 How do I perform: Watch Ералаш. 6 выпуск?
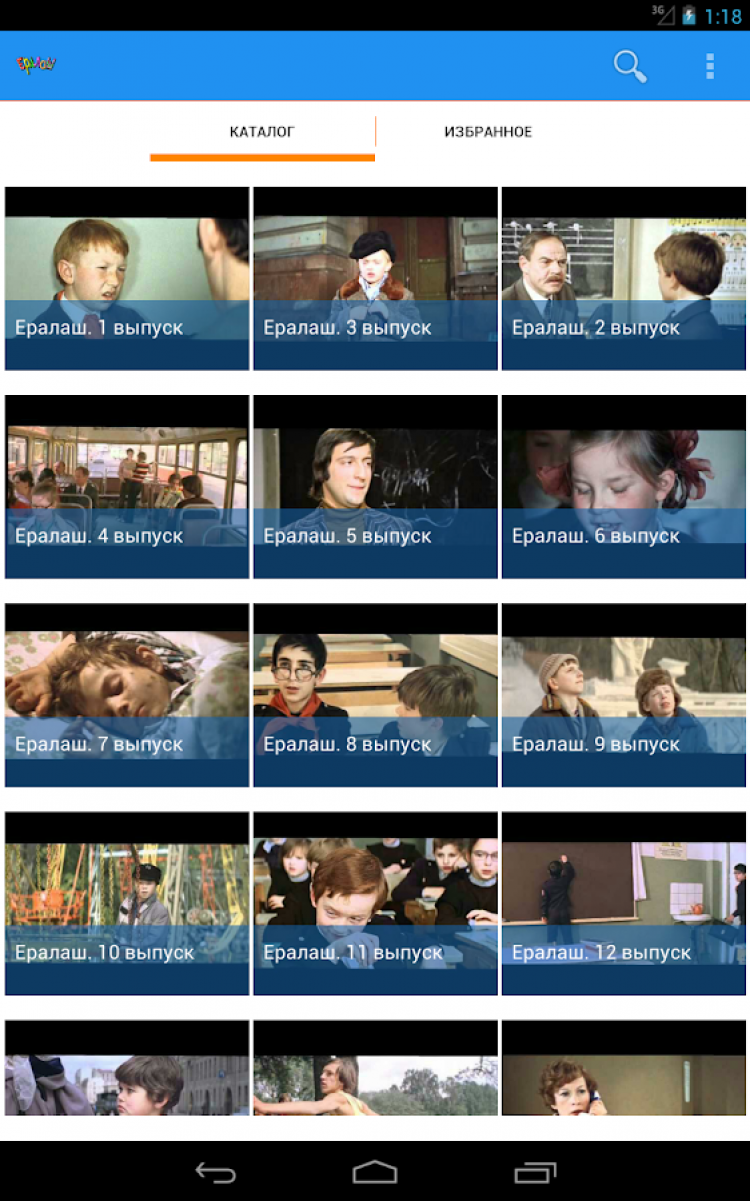[623, 487]
